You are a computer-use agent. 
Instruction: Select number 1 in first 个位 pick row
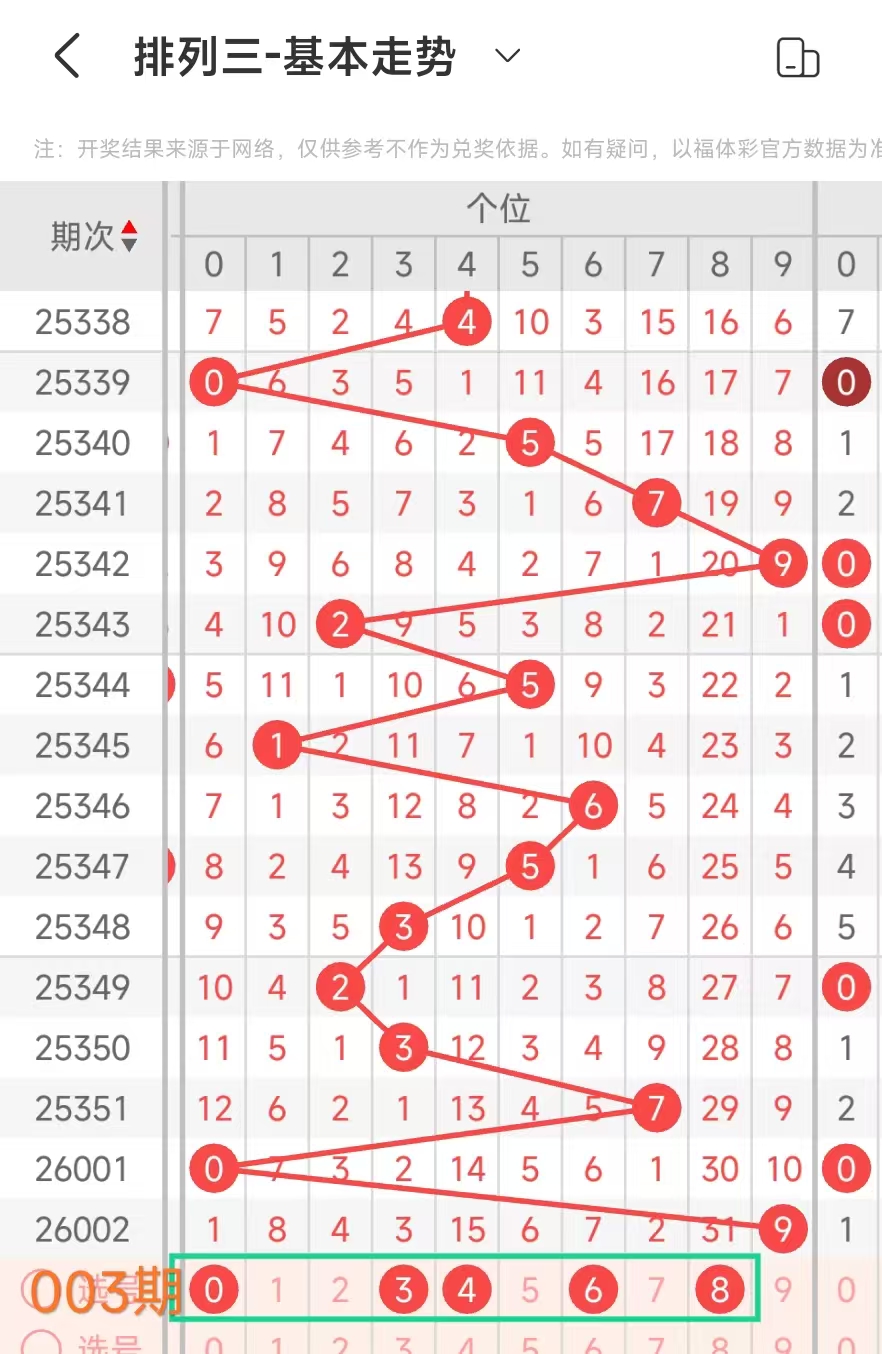pos(277,1291)
